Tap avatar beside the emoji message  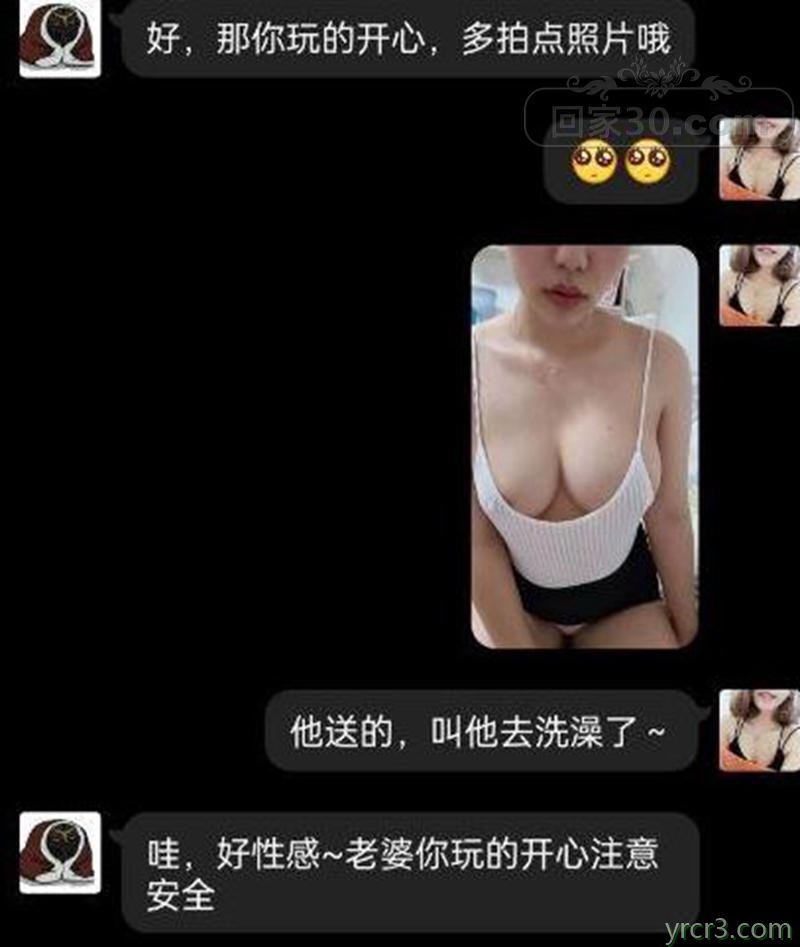[x=759, y=160]
